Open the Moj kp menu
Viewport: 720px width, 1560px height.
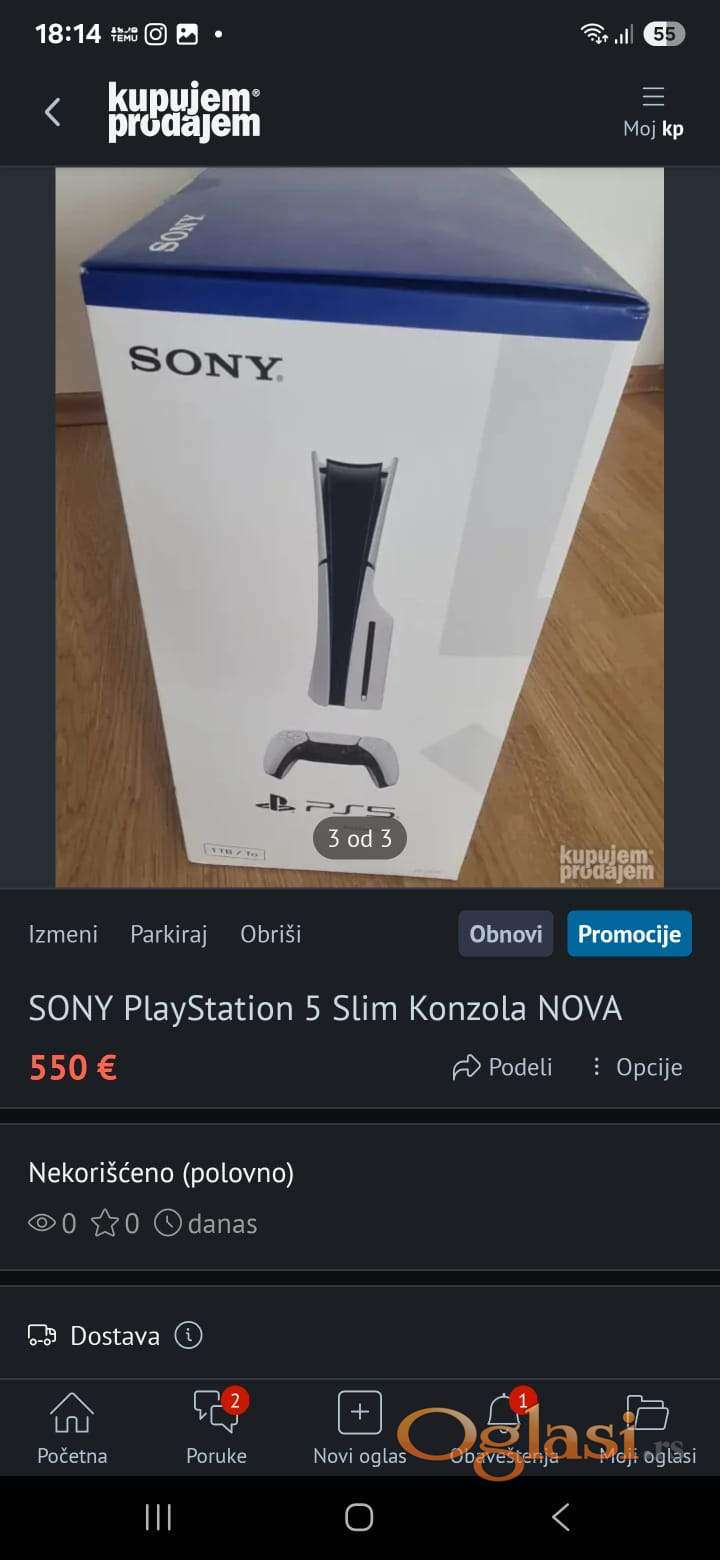pos(653,112)
